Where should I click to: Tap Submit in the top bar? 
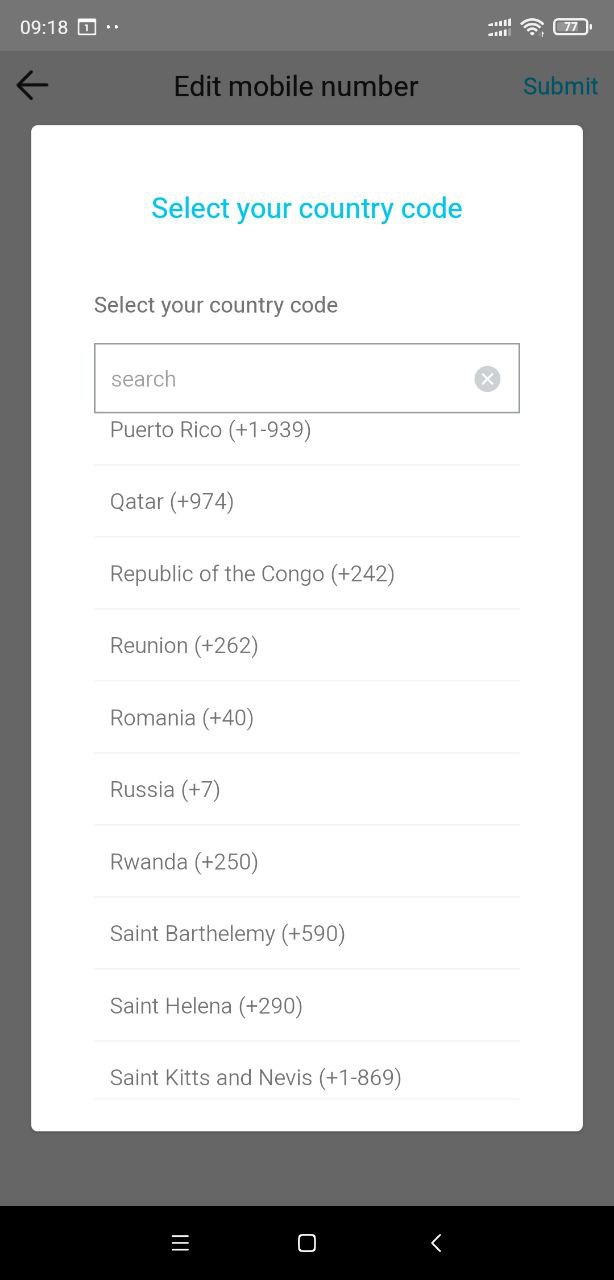coord(560,86)
